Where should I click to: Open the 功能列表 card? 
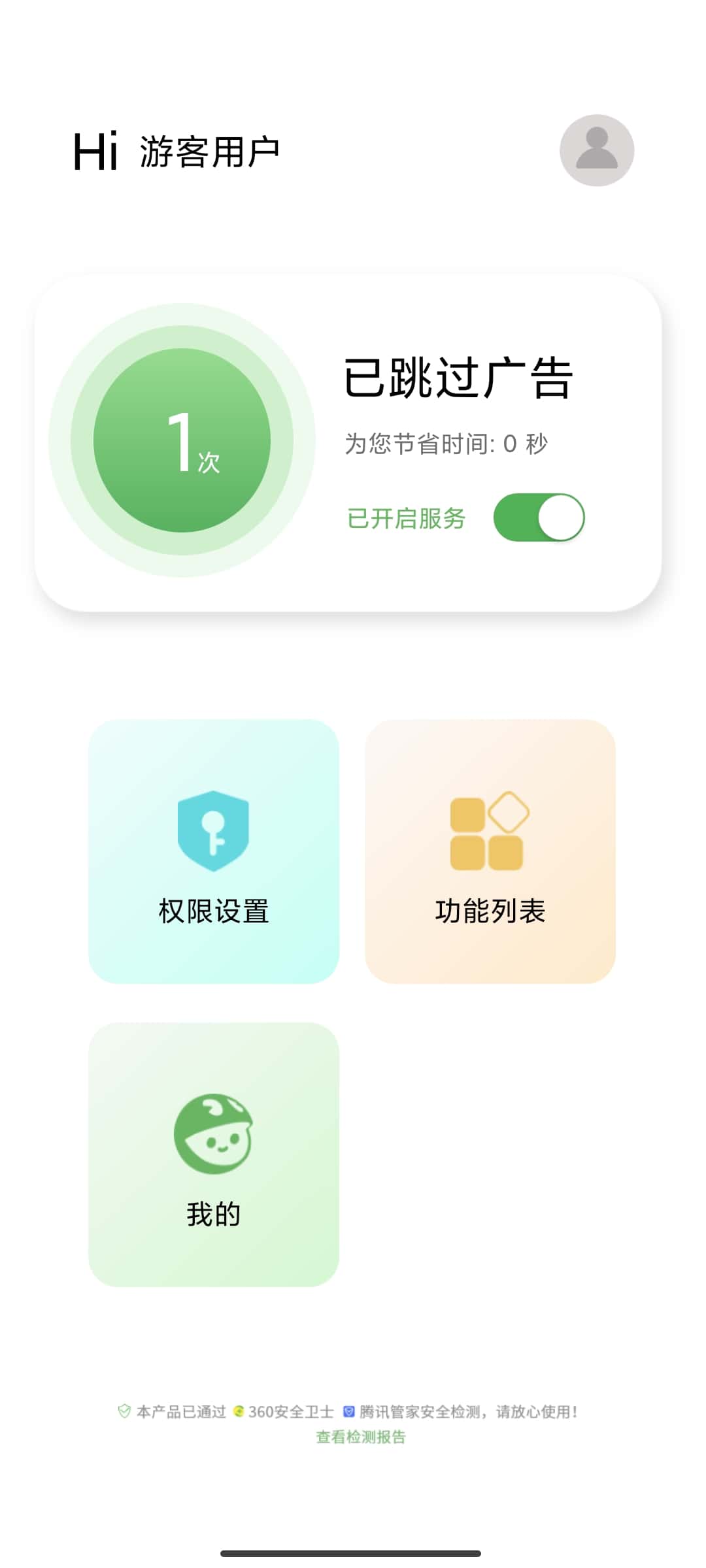[490, 851]
